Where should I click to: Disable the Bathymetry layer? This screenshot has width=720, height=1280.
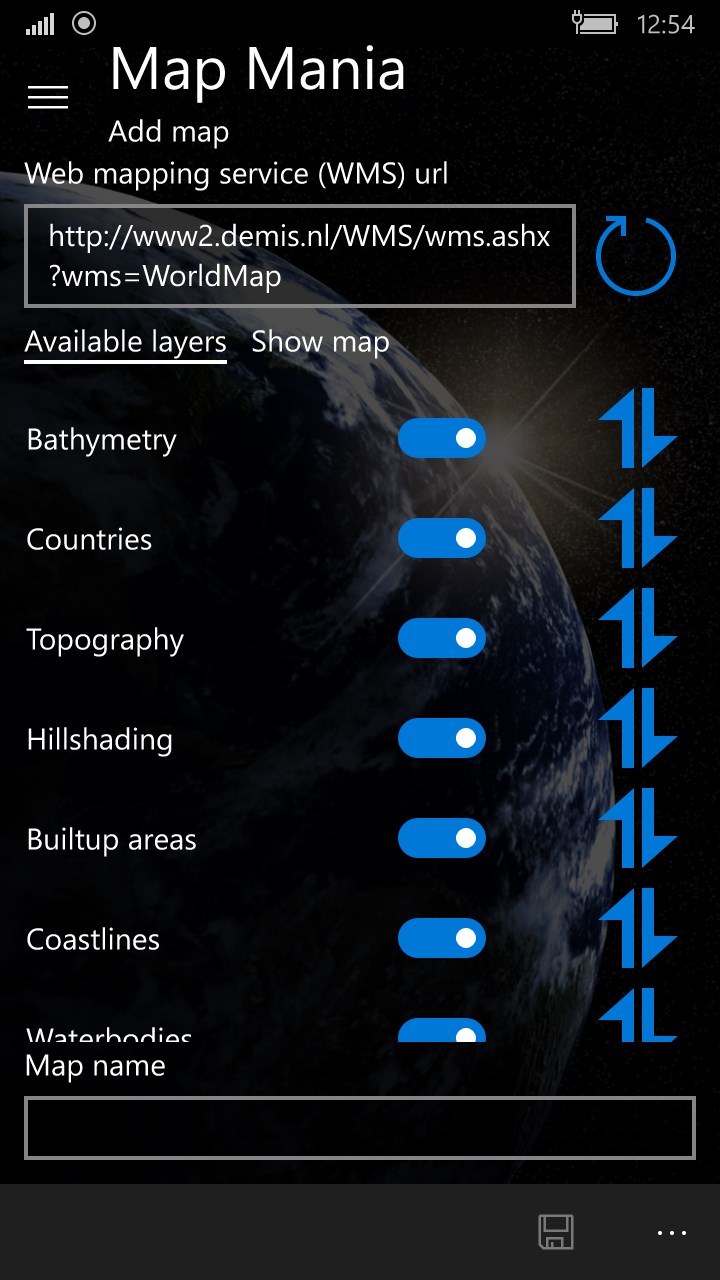coord(442,439)
